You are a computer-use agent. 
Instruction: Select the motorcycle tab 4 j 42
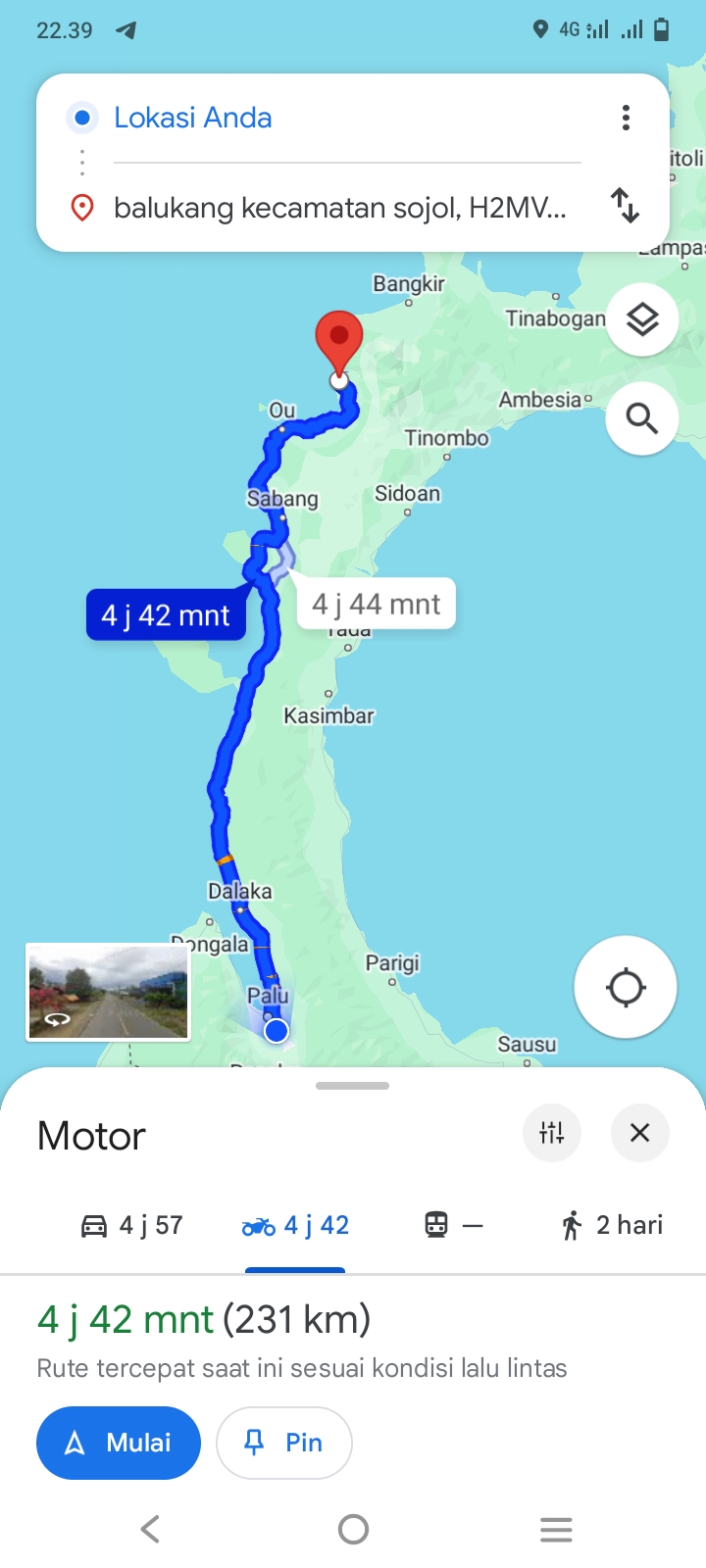click(x=295, y=1225)
